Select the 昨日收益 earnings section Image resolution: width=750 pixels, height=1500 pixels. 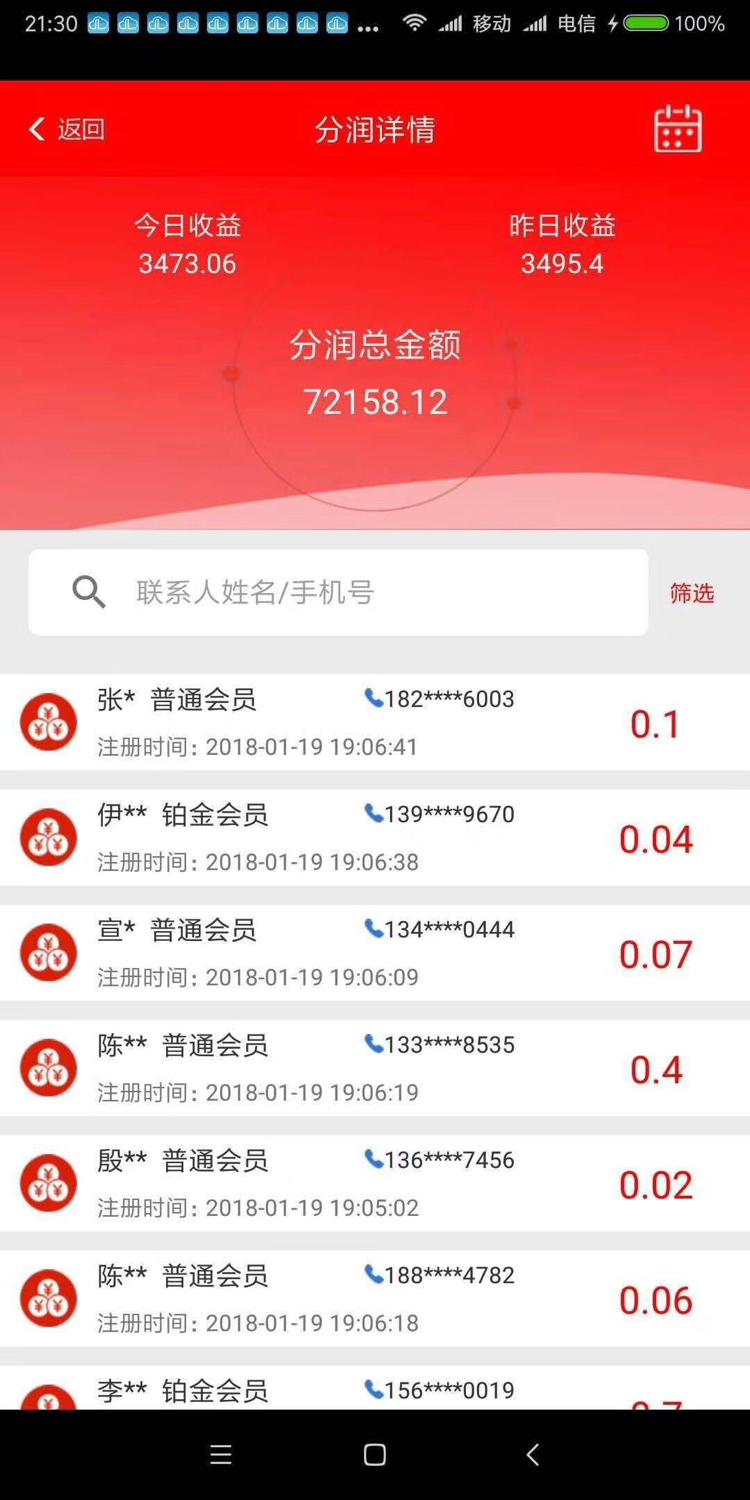click(x=562, y=243)
